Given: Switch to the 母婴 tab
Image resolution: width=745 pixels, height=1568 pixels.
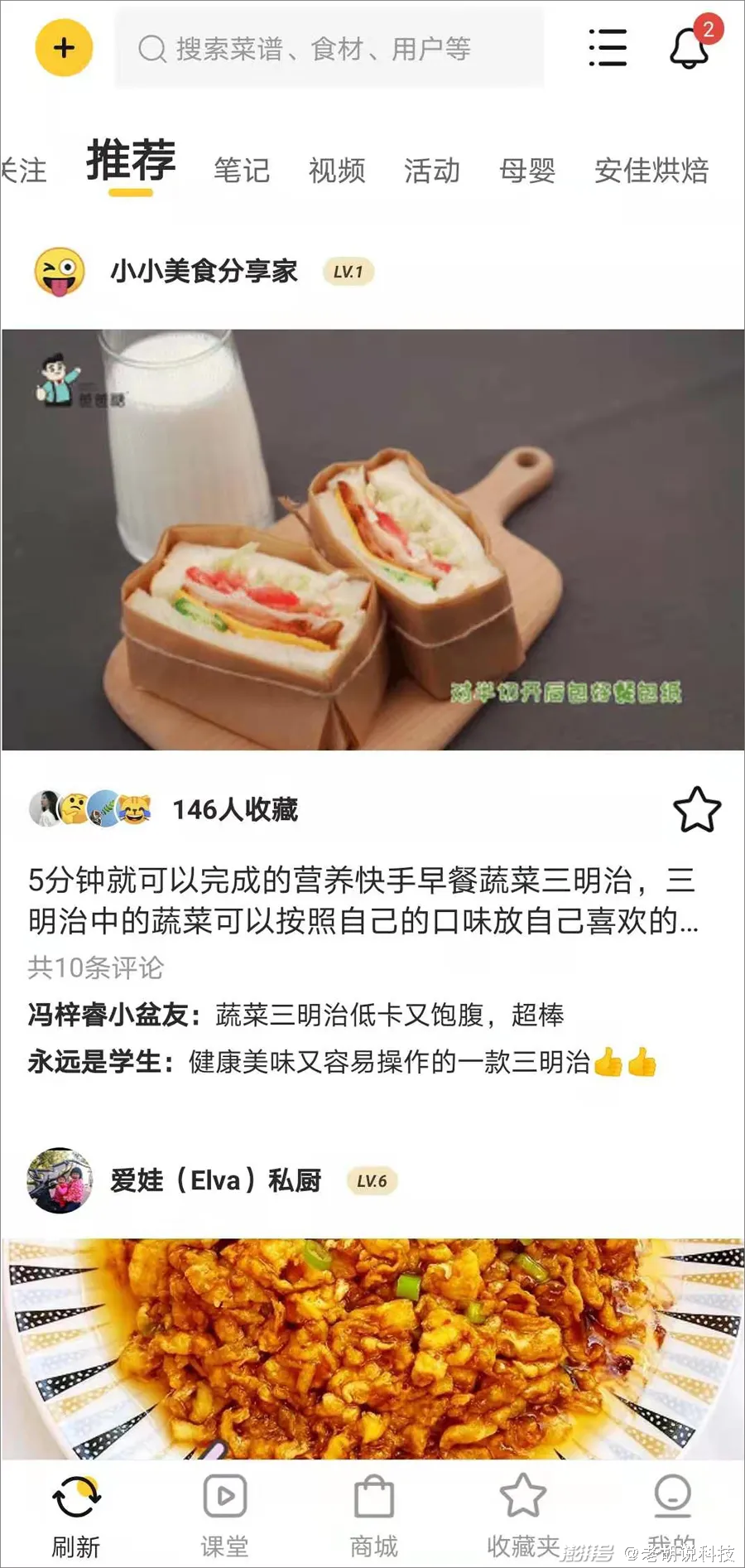Looking at the screenshot, I should pyautogui.click(x=527, y=171).
